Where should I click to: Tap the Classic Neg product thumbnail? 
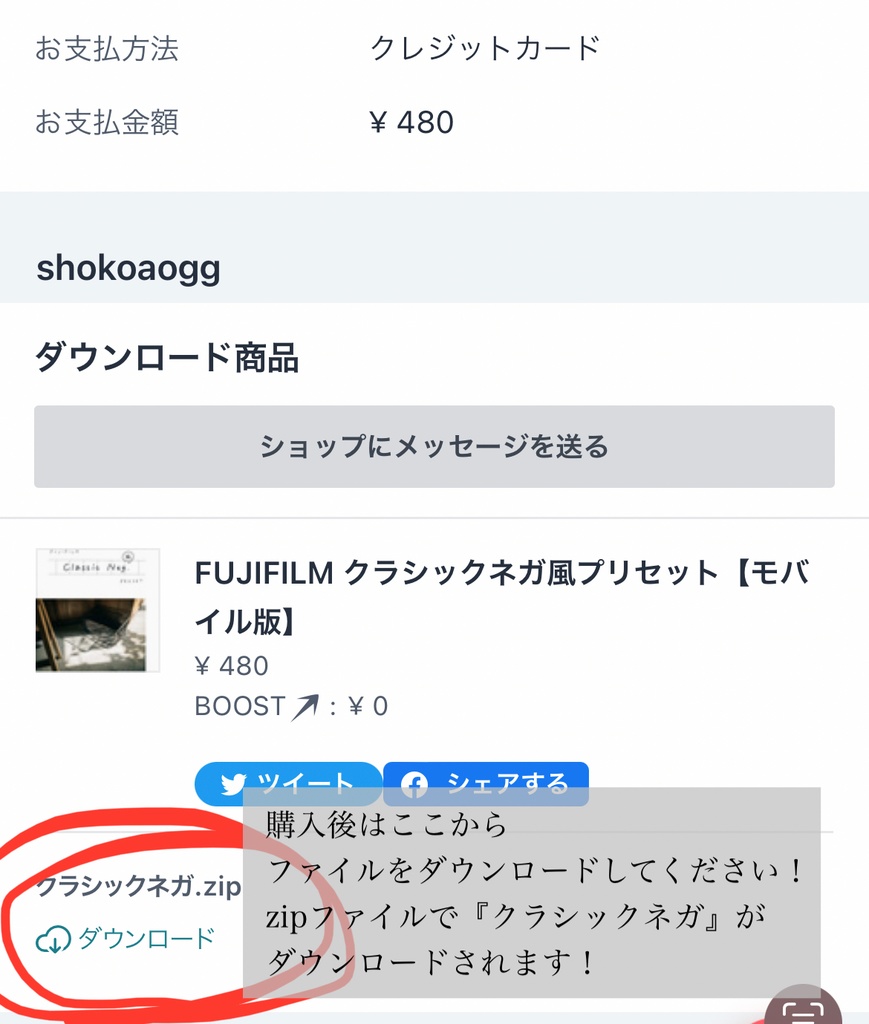(x=97, y=609)
